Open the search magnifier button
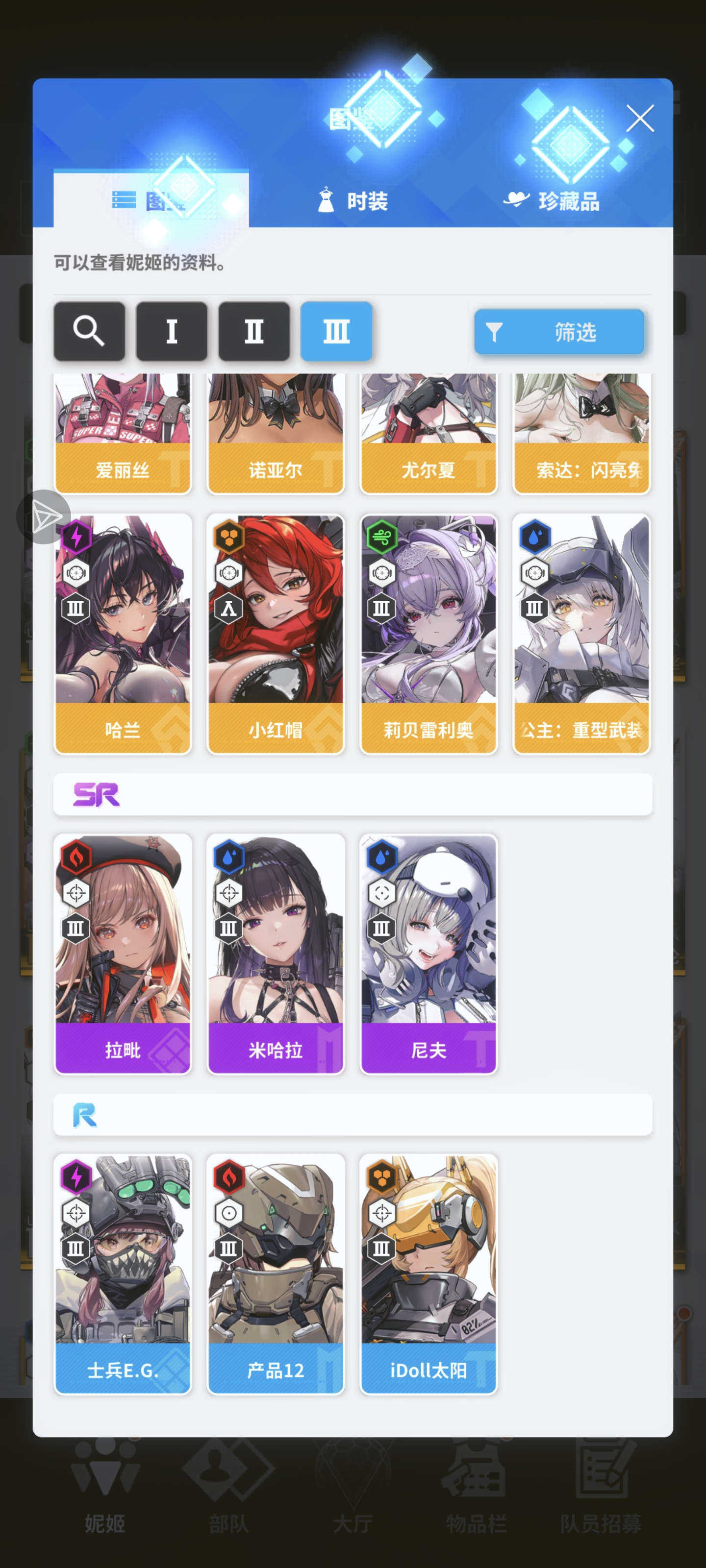Image resolution: width=706 pixels, height=1568 pixels. 90,331
